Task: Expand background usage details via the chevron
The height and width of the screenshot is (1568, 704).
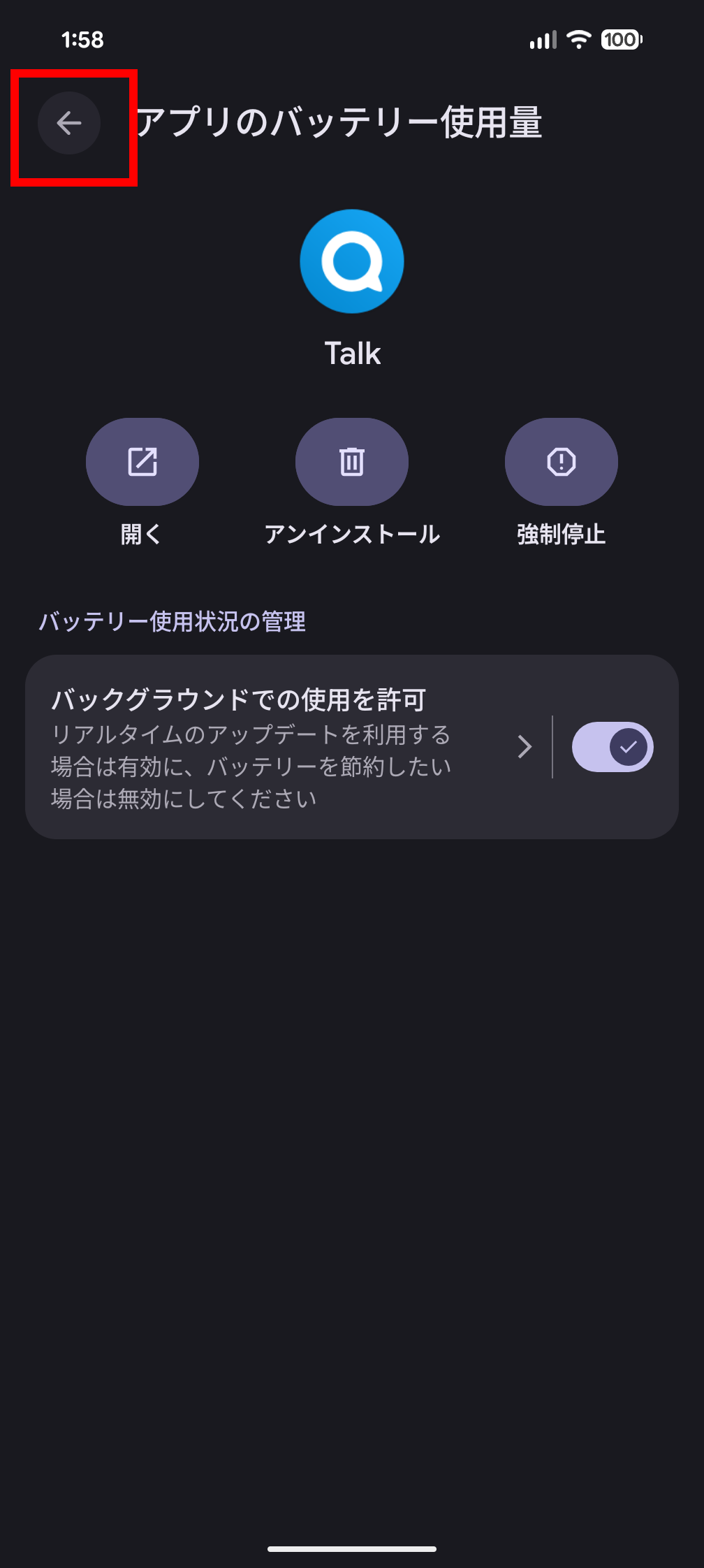Action: (x=525, y=747)
